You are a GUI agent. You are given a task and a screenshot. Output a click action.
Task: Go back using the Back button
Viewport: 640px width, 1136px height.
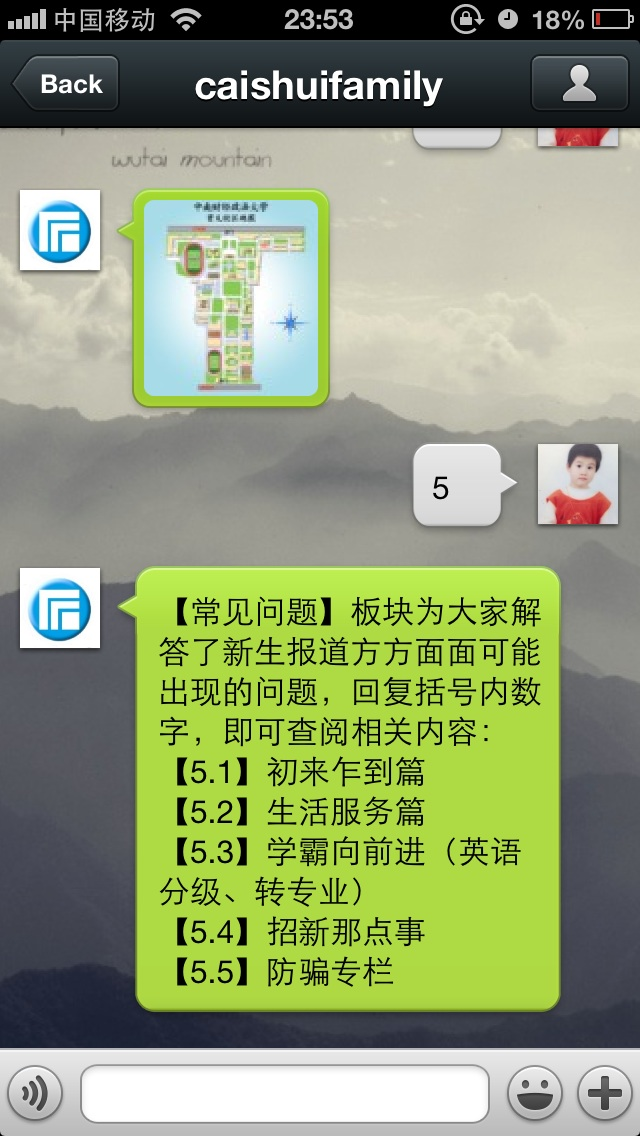pos(66,84)
